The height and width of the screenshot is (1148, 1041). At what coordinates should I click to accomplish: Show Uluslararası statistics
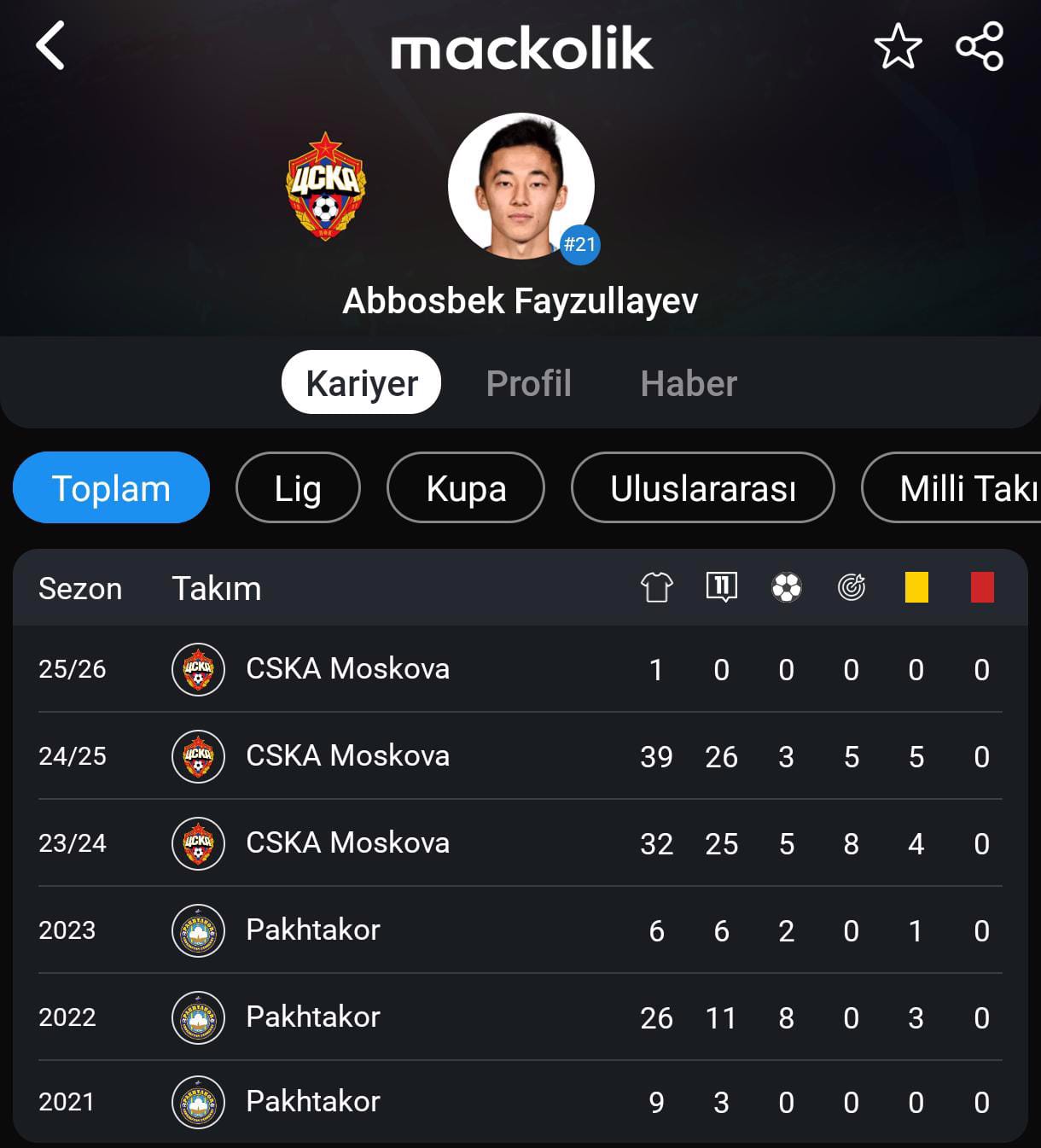702,488
